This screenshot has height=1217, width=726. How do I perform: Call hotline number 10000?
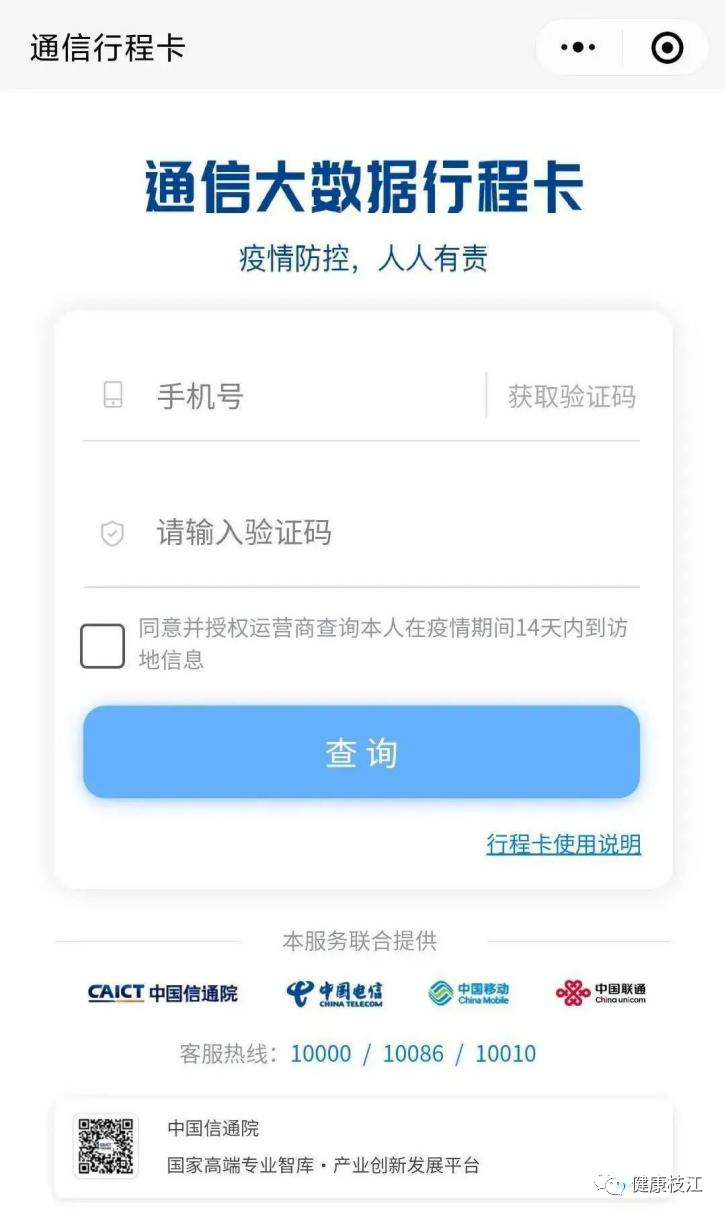tap(321, 1053)
